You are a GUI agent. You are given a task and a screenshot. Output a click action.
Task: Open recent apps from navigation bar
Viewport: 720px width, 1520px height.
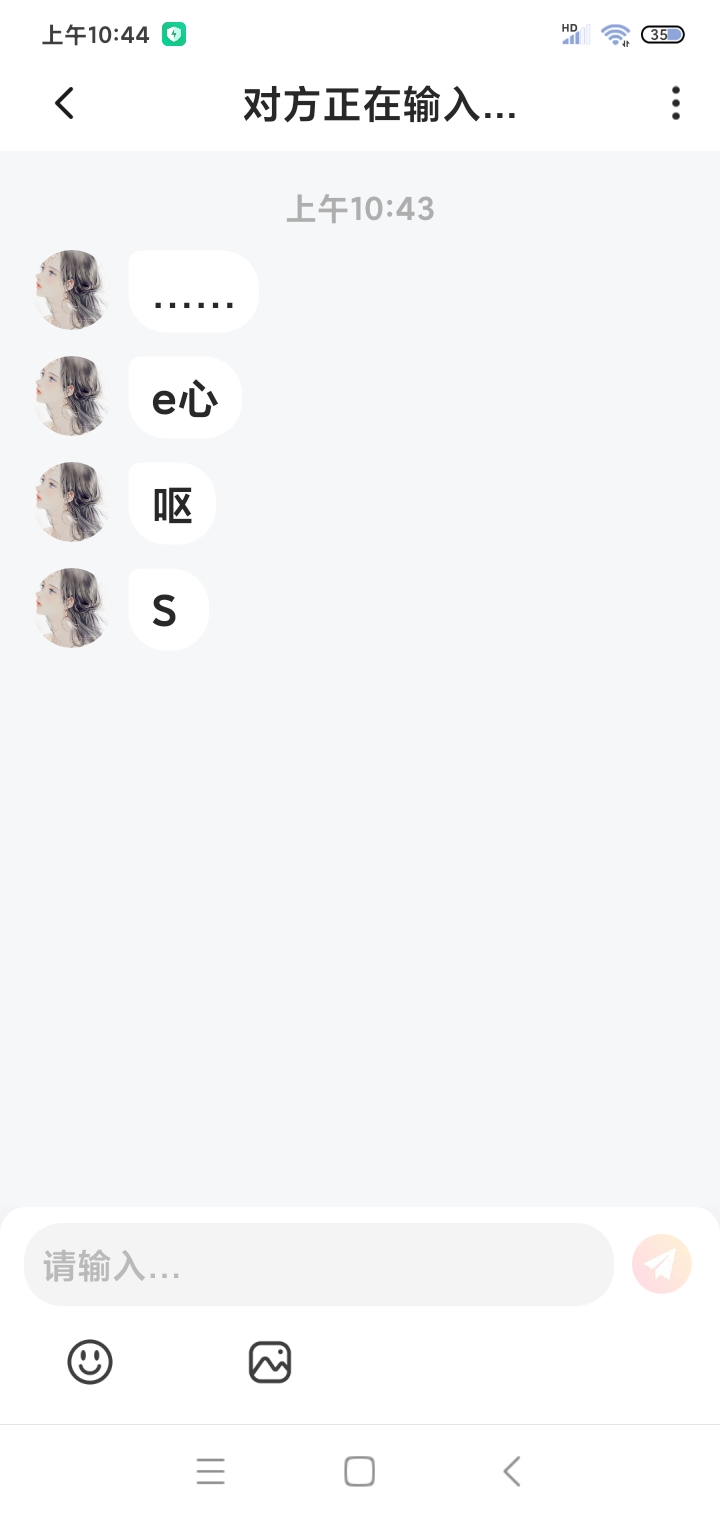[x=210, y=1471]
